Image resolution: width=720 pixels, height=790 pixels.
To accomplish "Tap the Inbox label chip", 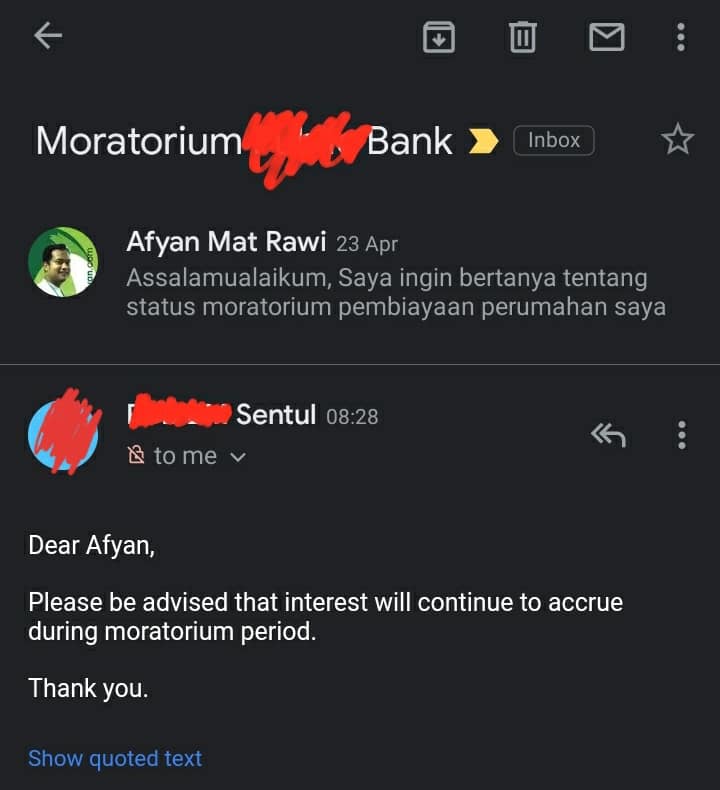I will [x=554, y=141].
